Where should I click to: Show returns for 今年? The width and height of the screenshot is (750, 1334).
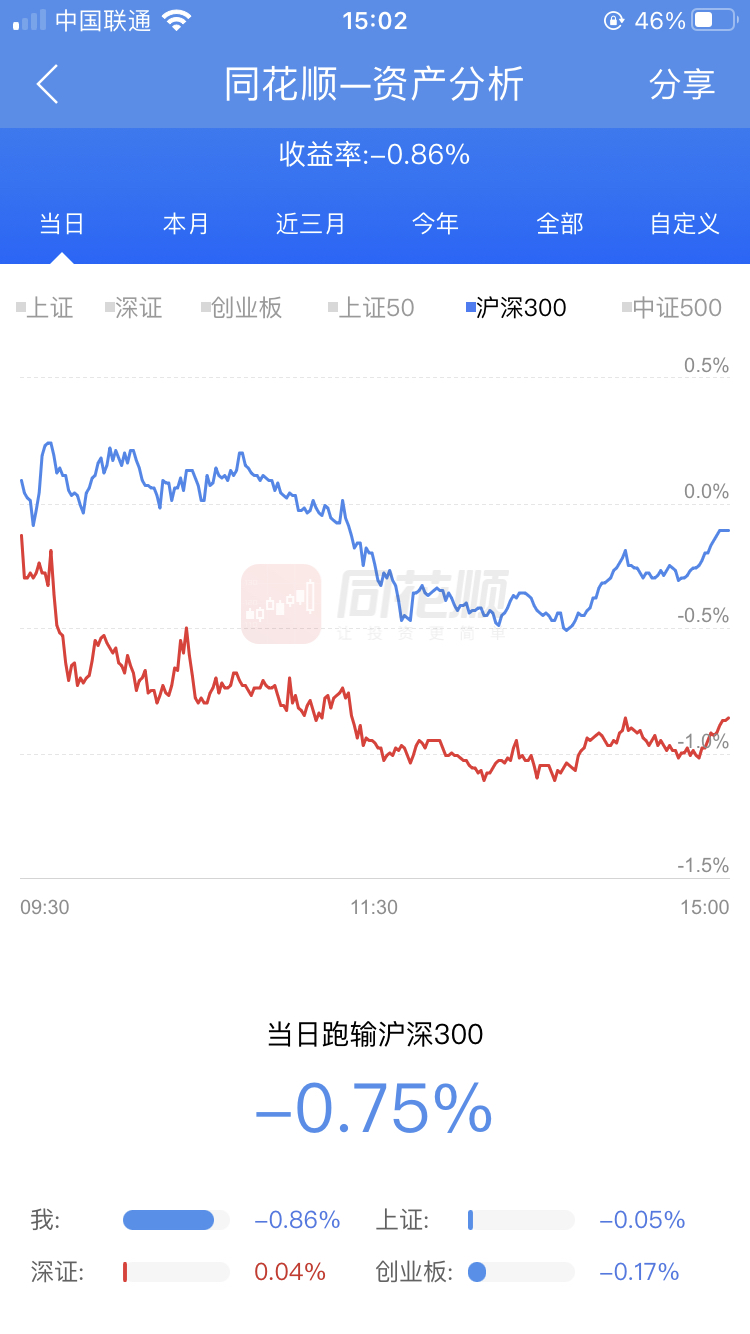coord(436,223)
